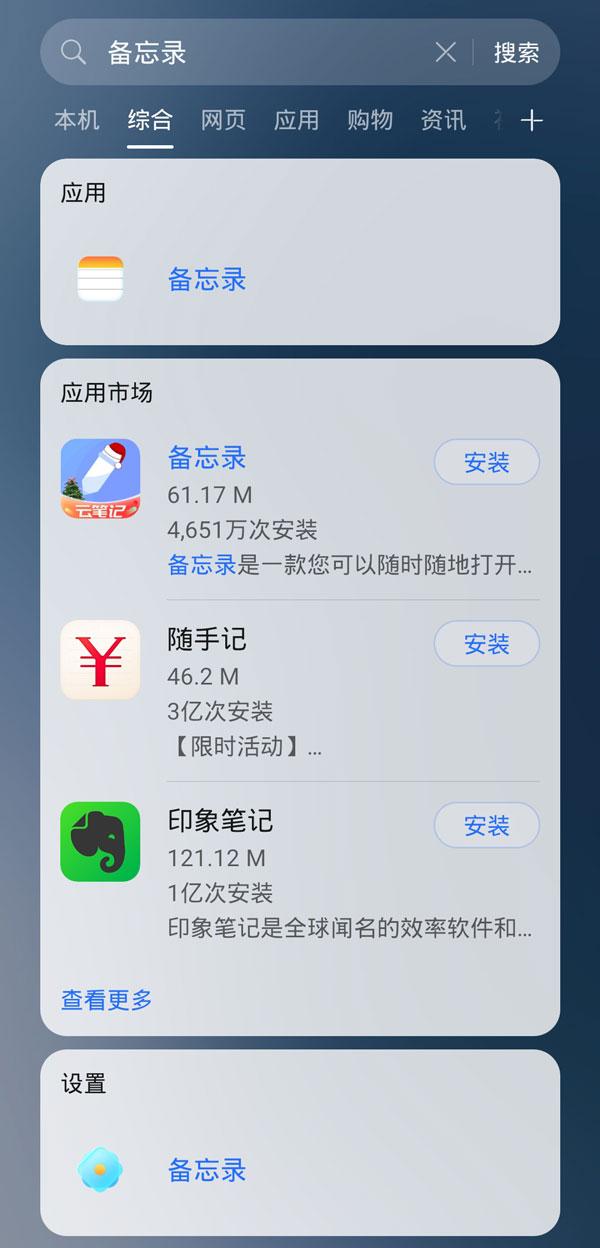Clear the search text with the X

pos(446,52)
